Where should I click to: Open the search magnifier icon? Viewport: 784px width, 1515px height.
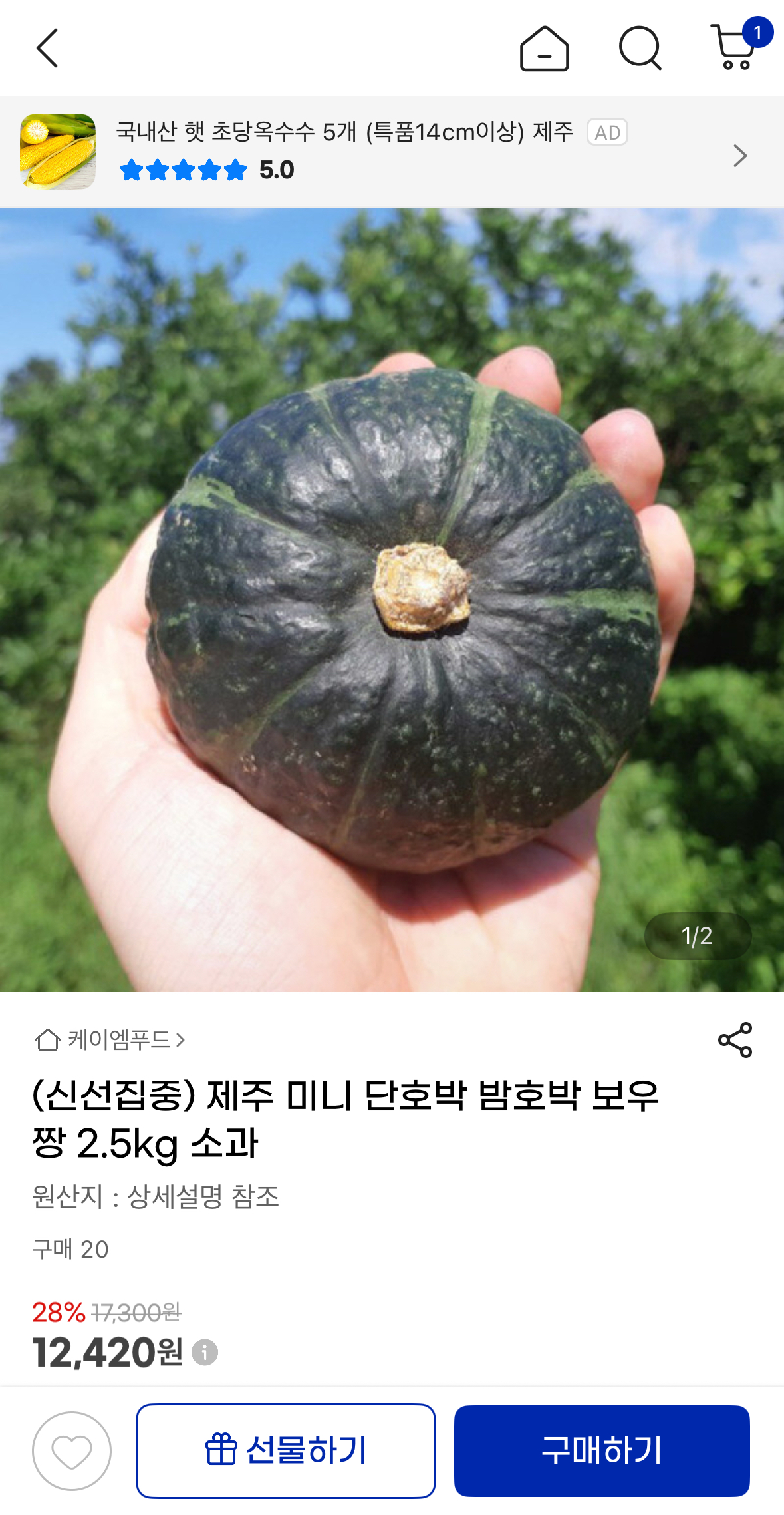pos(640,49)
